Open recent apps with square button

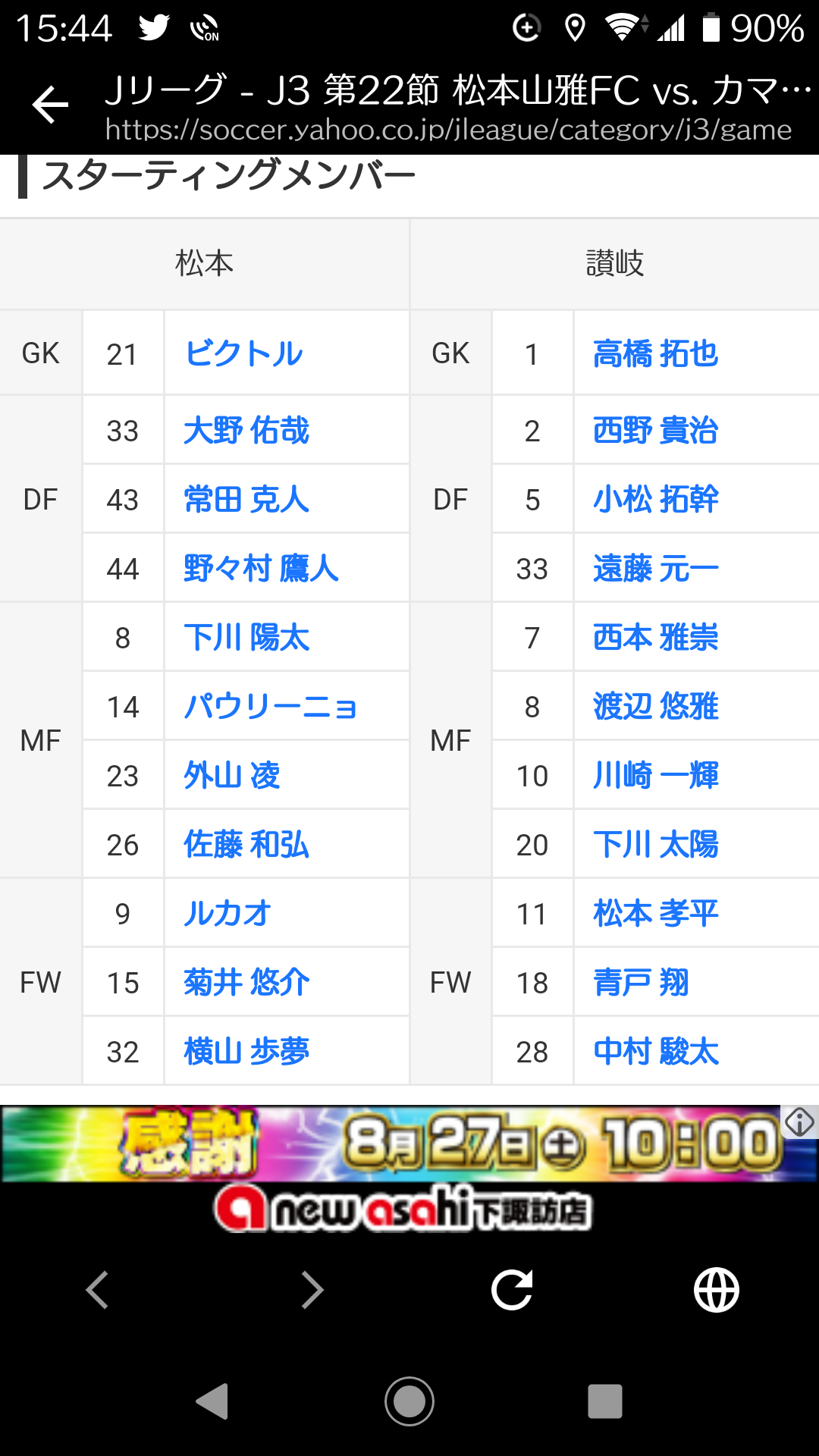pyautogui.click(x=605, y=1401)
